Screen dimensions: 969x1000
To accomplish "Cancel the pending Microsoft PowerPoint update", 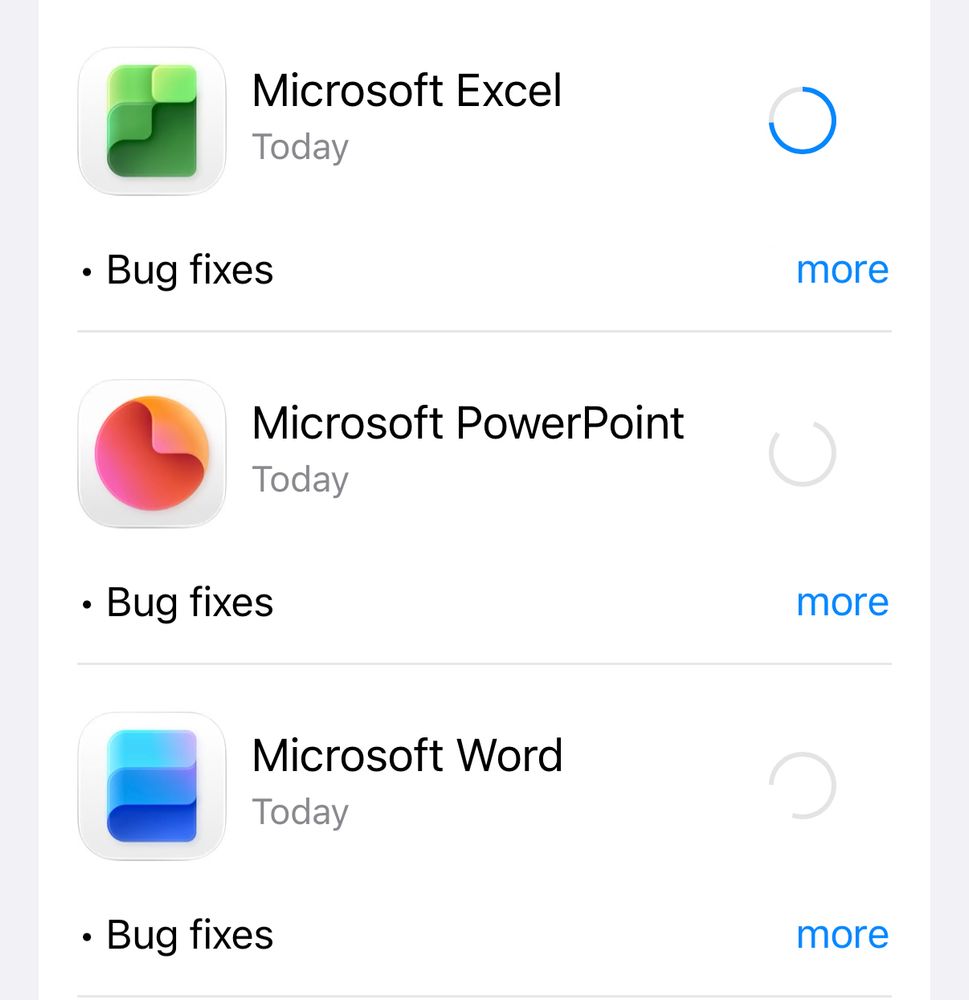I will tap(801, 453).
